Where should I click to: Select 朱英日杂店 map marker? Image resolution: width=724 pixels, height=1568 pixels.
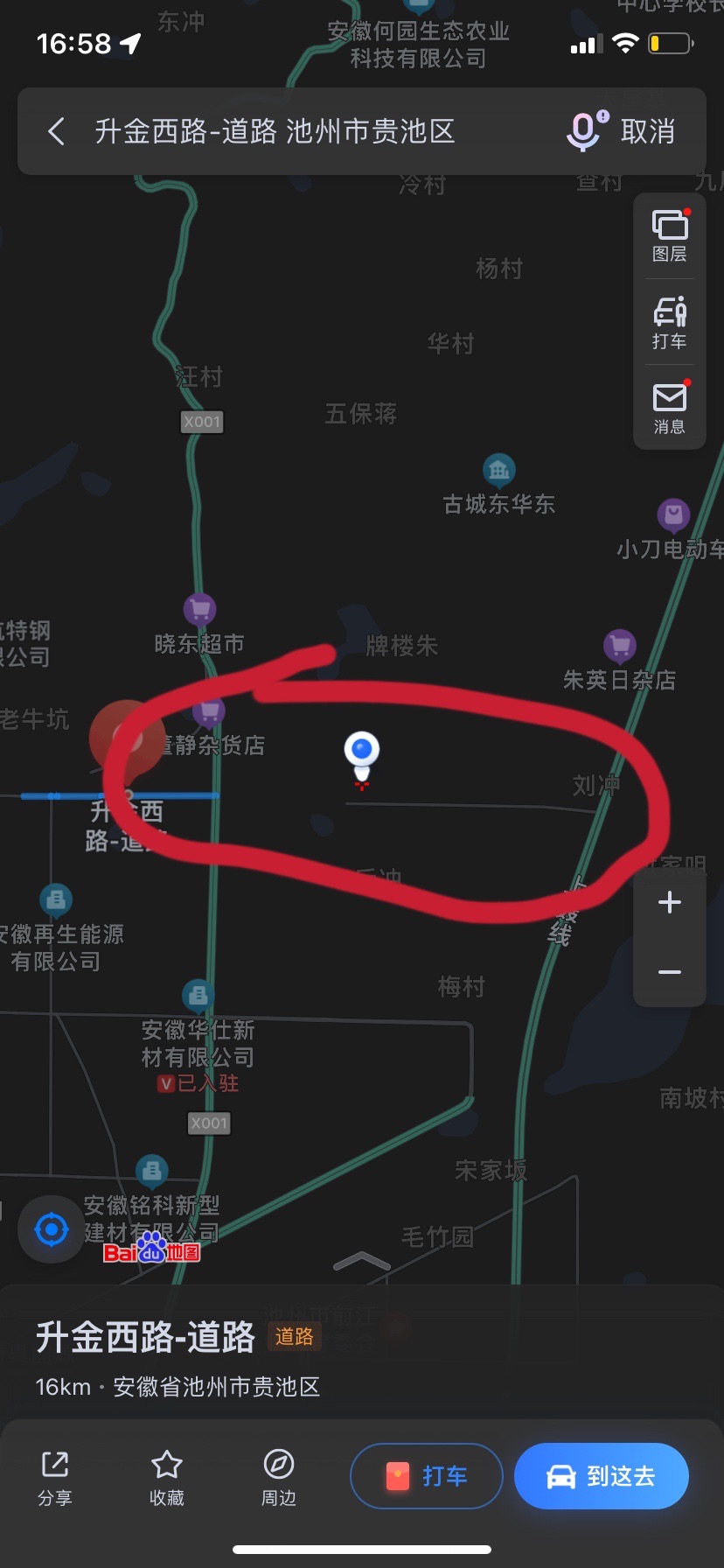(x=620, y=646)
